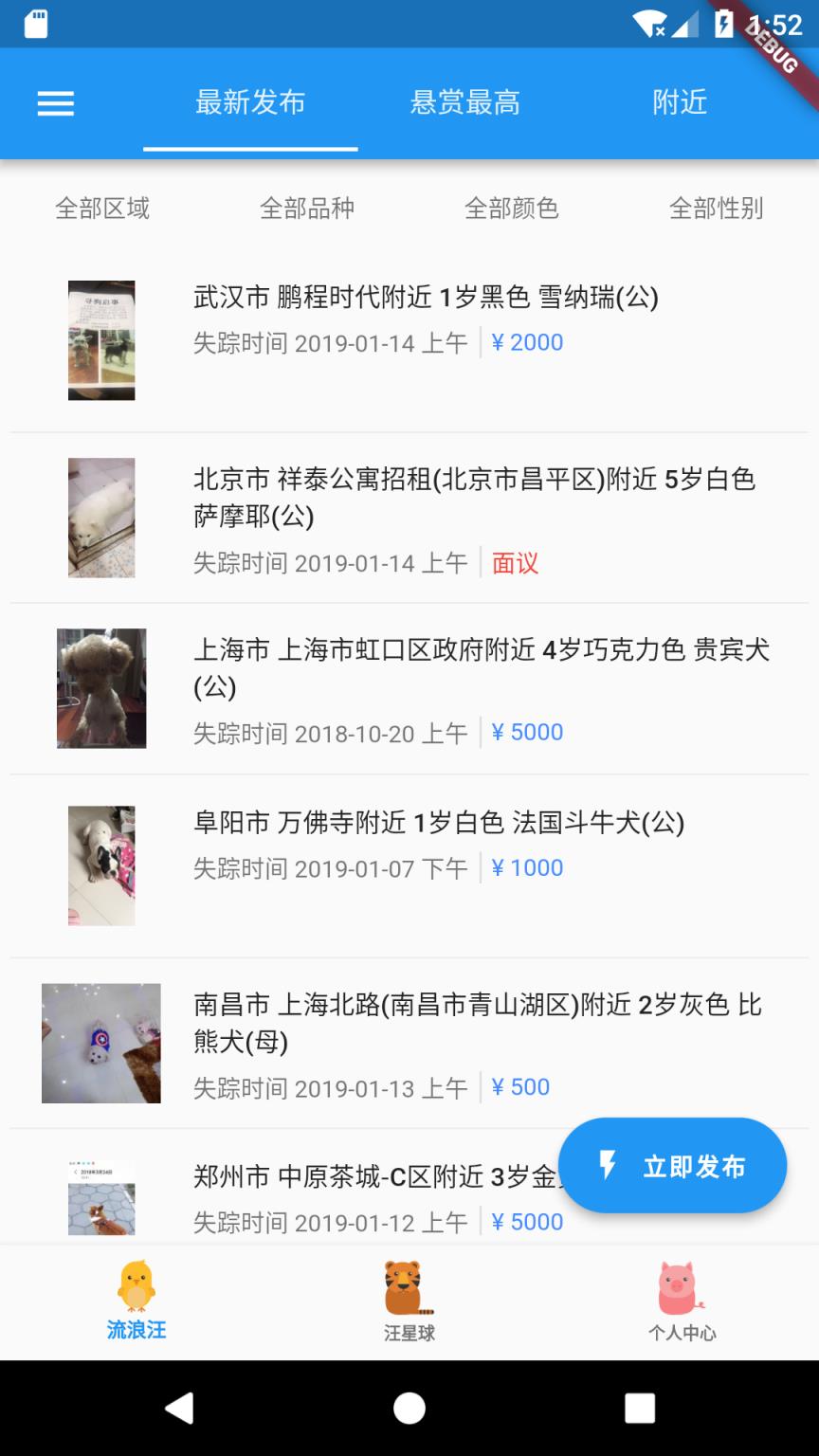
Task: Switch to the 附近 tab
Action: pos(679,102)
